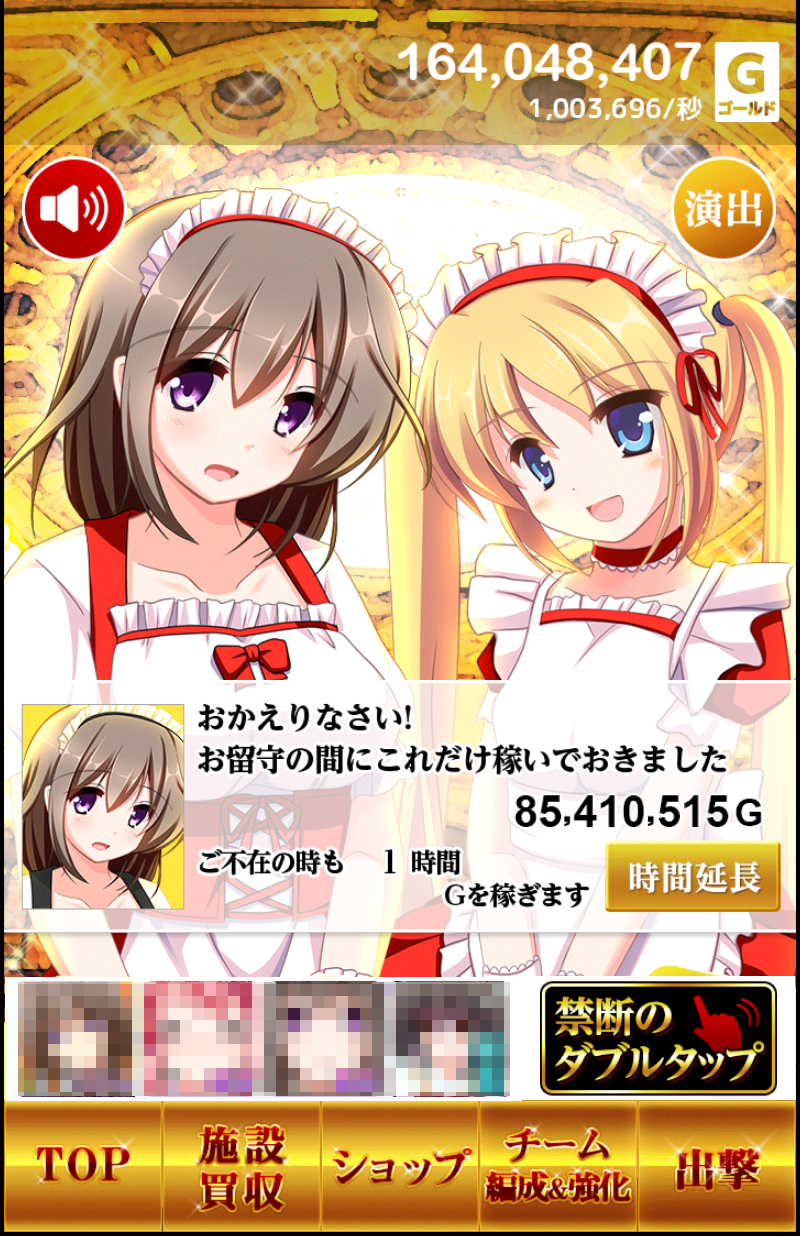Select the 出撃 tab
Viewport: 800px width, 1236px height.
pos(717,1165)
